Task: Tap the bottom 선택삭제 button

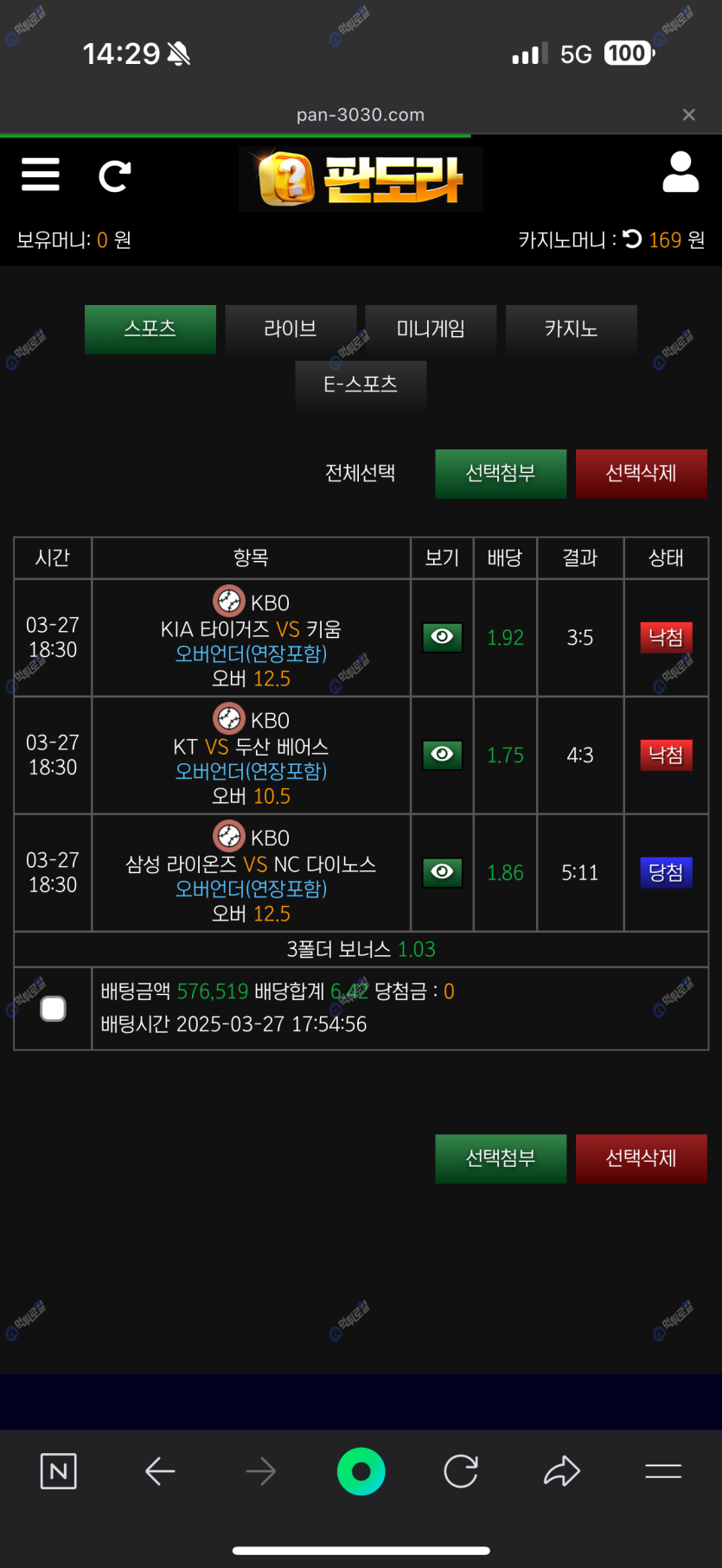Action: tap(641, 1158)
